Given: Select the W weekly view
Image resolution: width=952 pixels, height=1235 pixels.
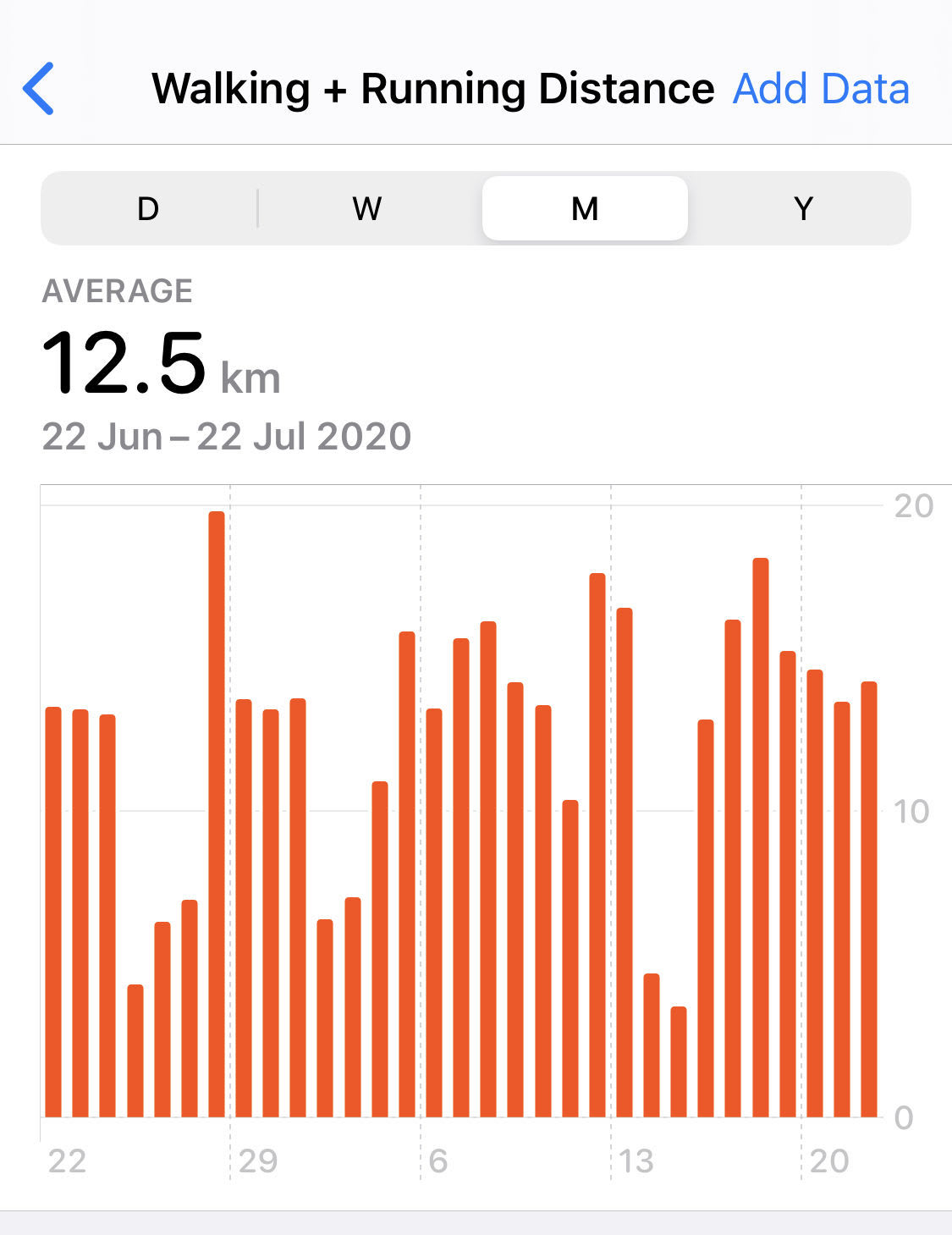Looking at the screenshot, I should click(x=366, y=208).
